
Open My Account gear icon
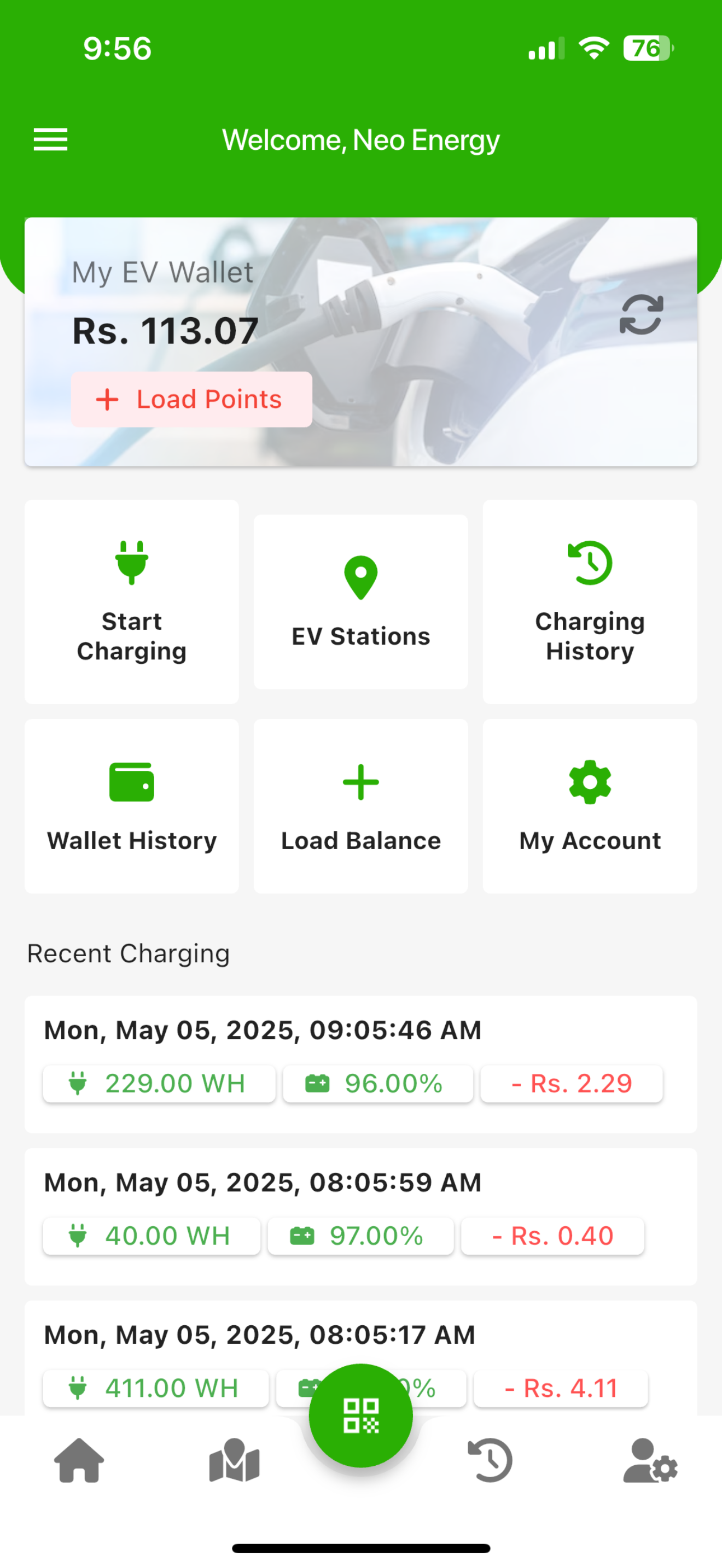589,783
